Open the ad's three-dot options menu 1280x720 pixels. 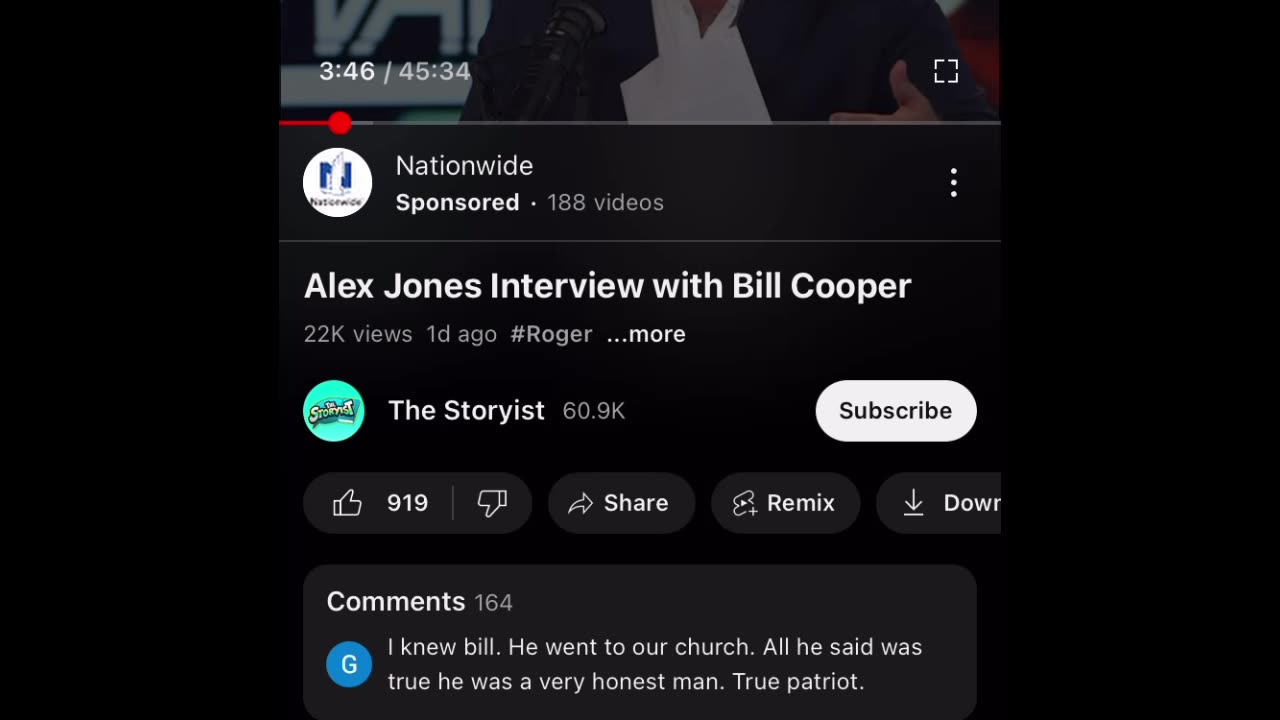point(953,183)
